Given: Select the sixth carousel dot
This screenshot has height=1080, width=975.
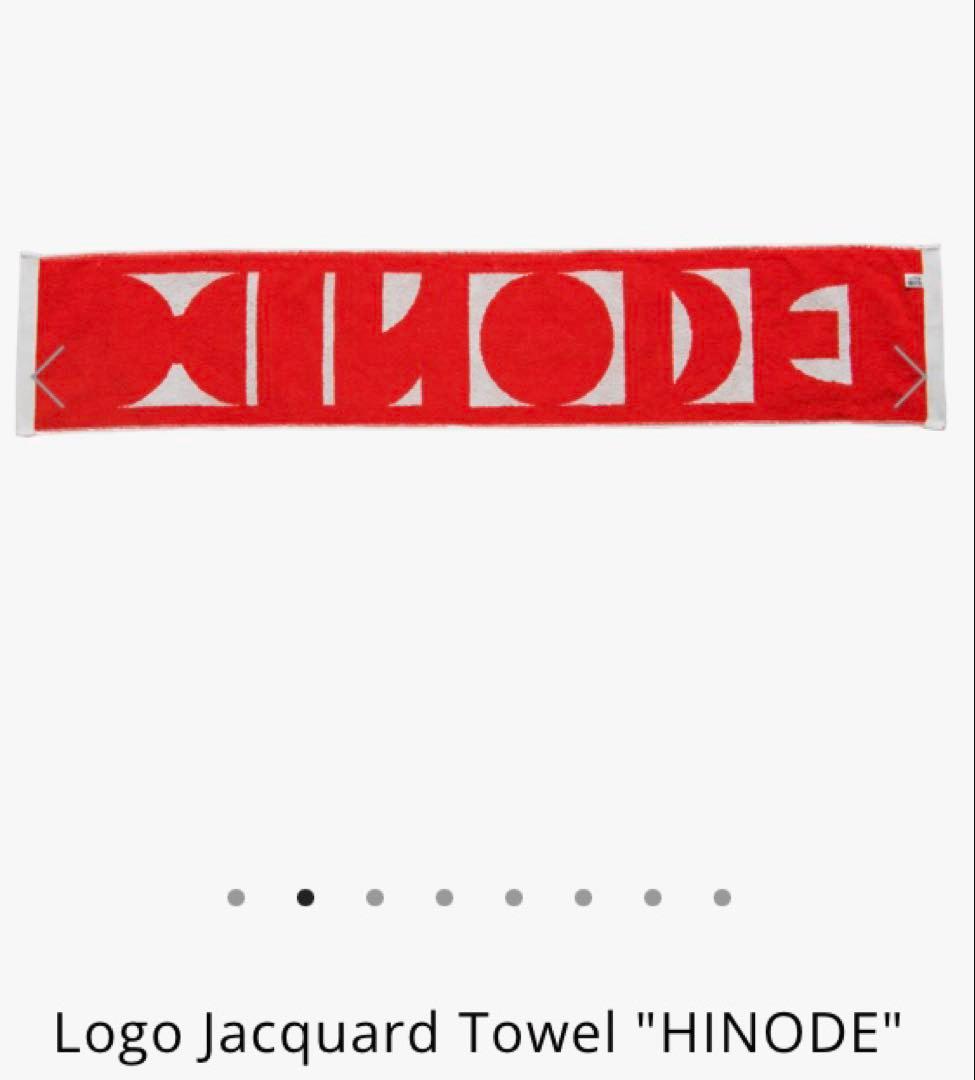Looking at the screenshot, I should tap(583, 898).
